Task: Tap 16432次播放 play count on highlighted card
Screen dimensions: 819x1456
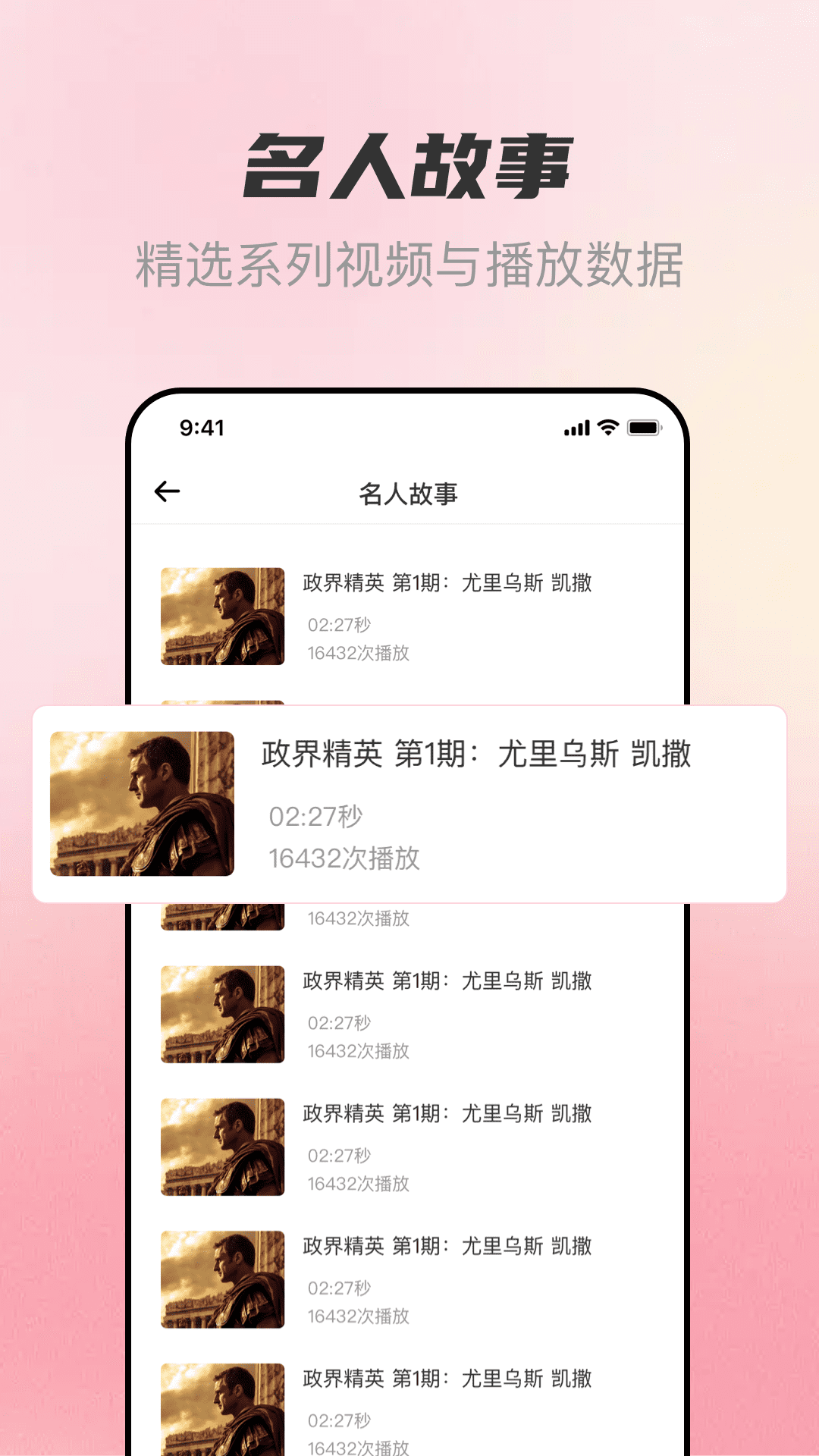Action: 347,858
